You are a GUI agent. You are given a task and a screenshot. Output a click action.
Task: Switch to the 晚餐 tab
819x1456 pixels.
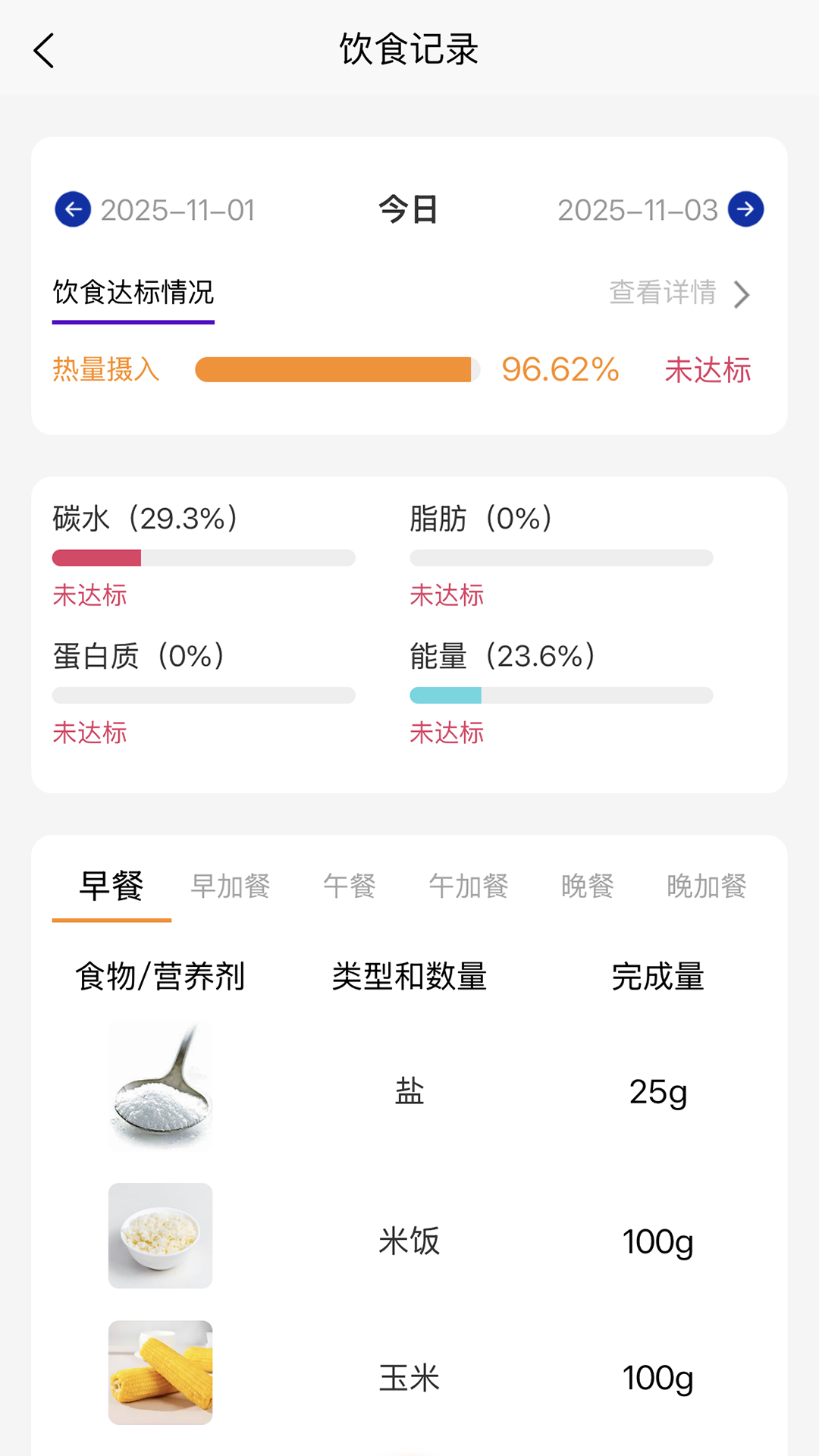(x=588, y=886)
